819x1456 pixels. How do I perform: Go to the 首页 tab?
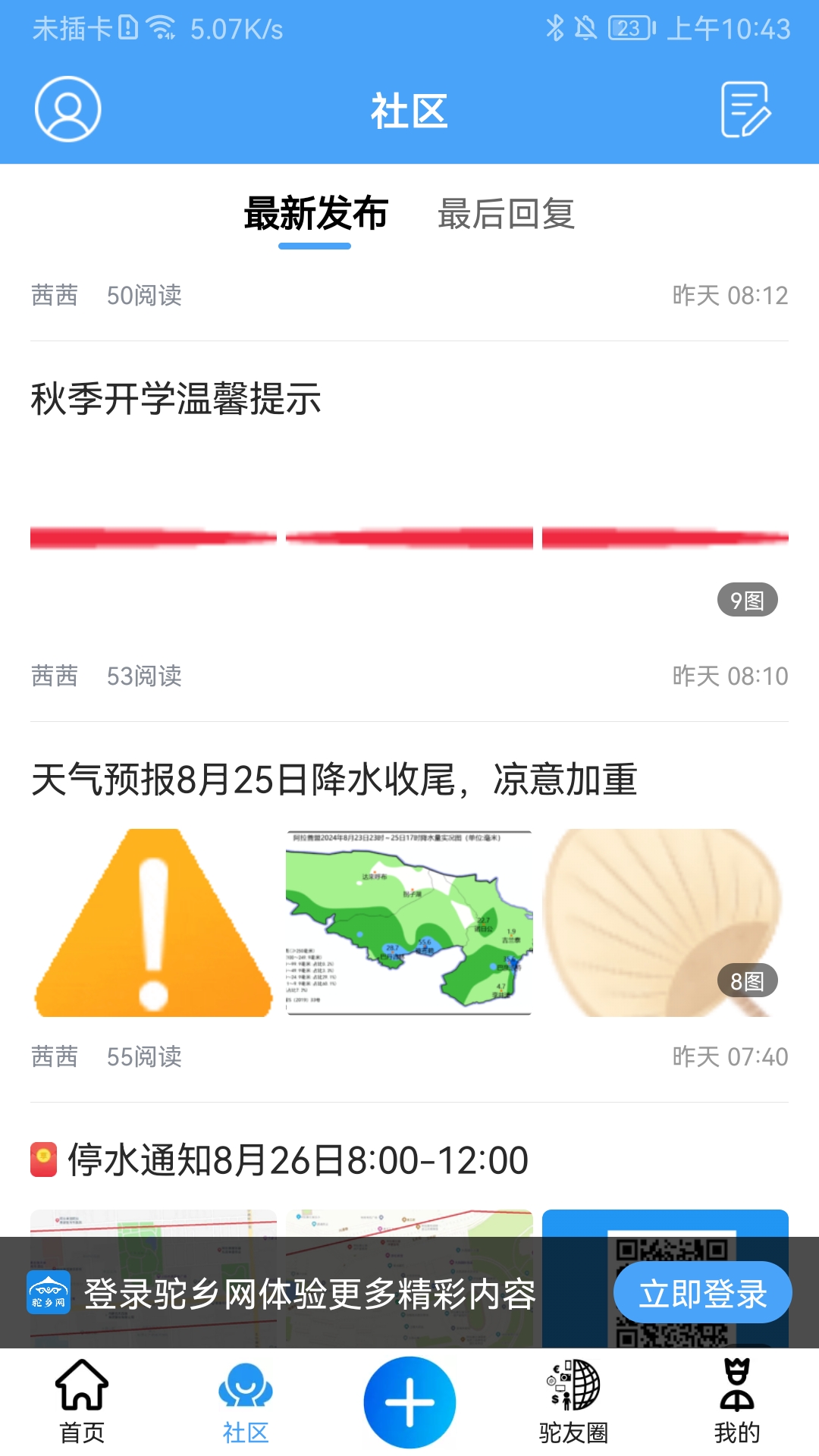[82, 1401]
